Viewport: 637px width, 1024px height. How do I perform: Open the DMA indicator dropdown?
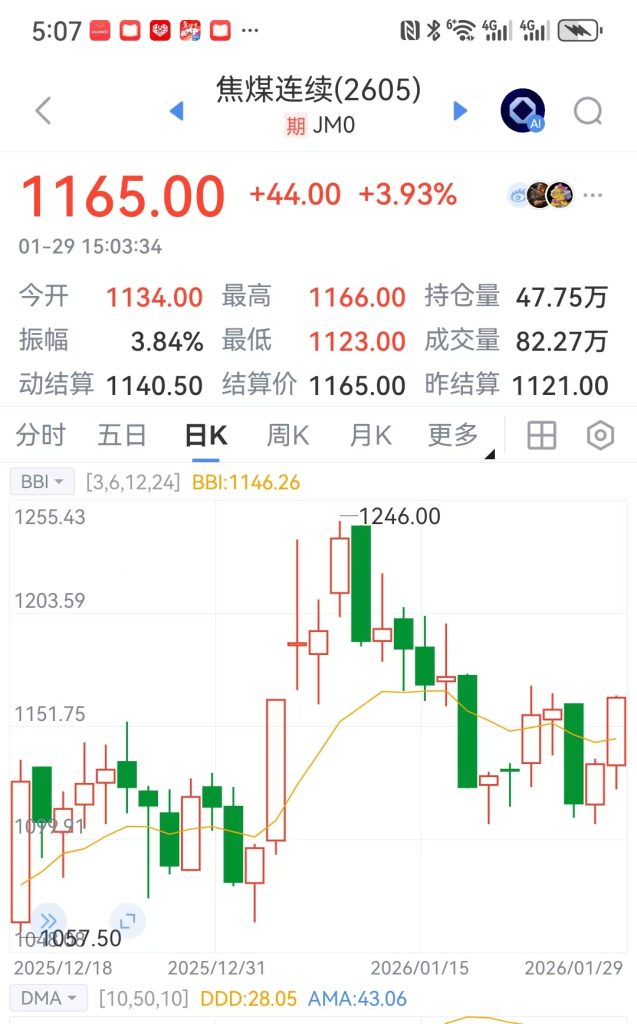pos(47,997)
